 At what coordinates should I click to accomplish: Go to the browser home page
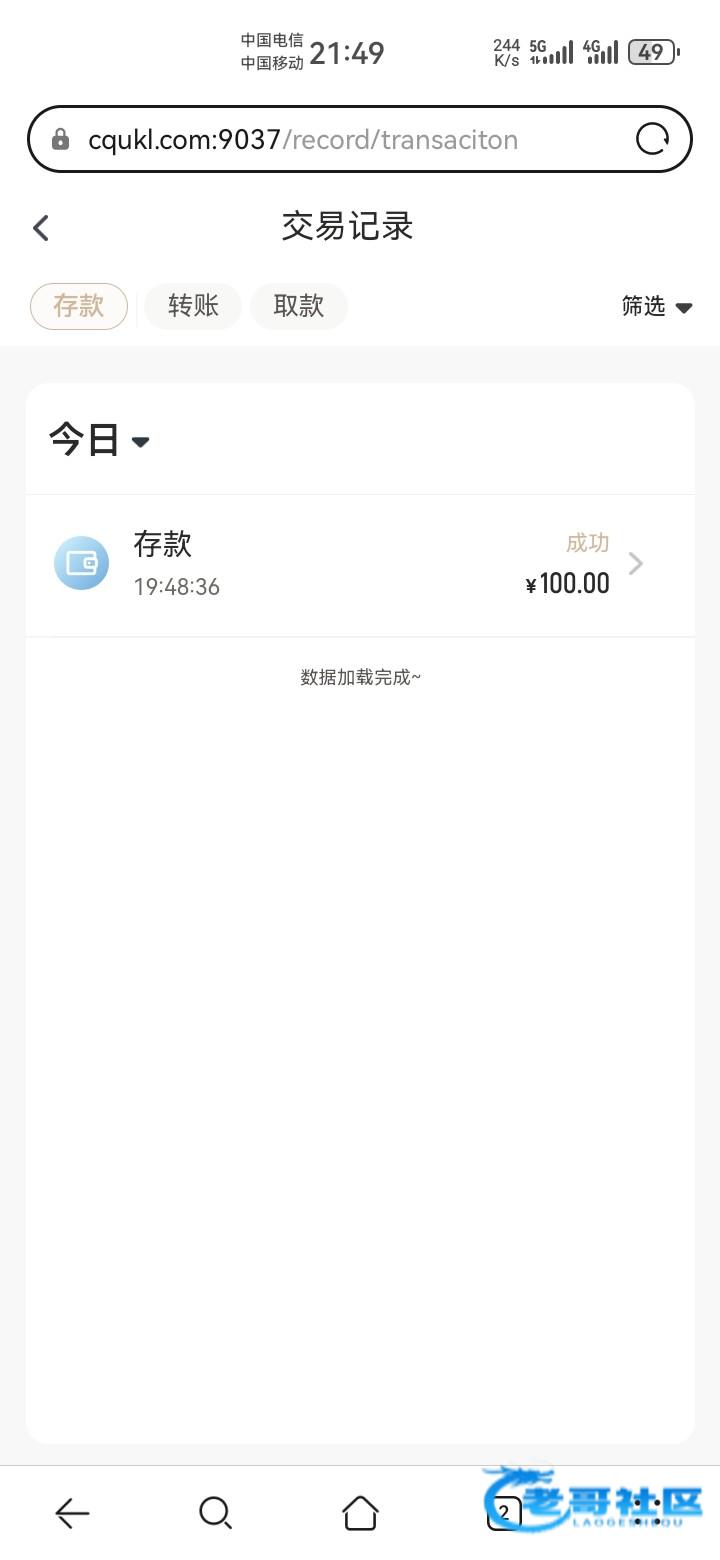point(360,1513)
